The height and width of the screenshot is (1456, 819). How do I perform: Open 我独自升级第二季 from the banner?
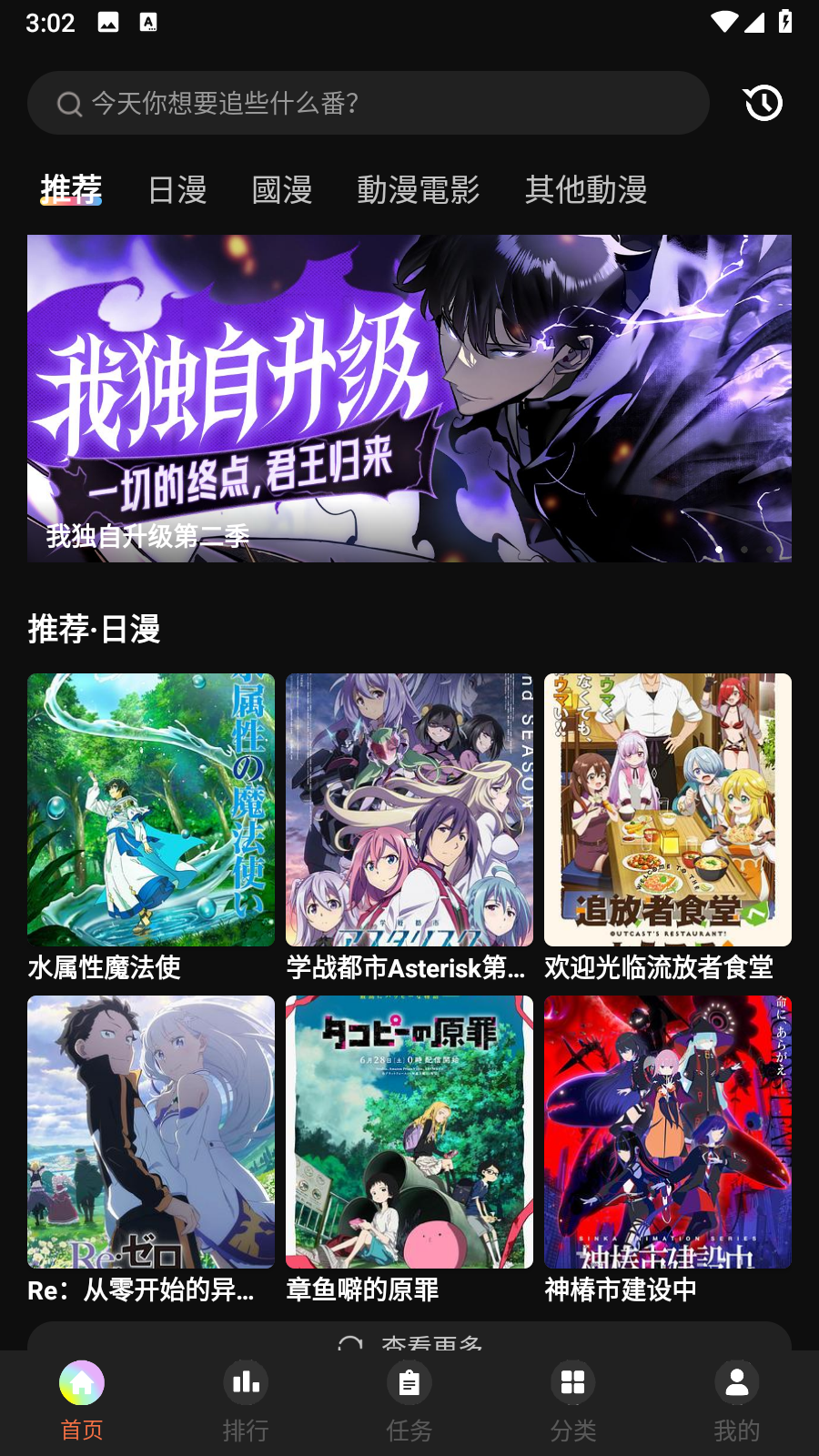tap(409, 398)
